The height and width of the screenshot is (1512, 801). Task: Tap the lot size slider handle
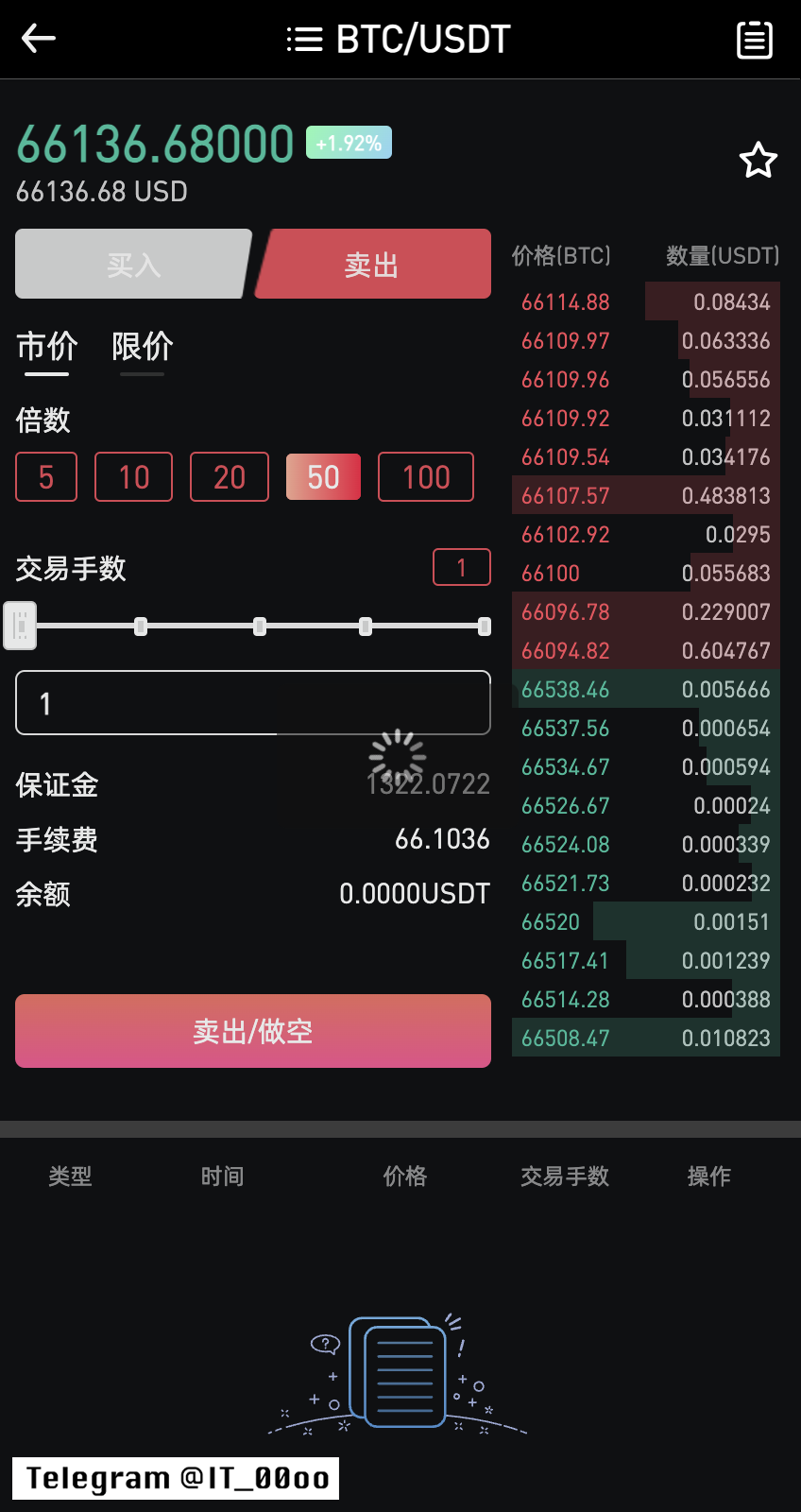pyautogui.click(x=20, y=626)
